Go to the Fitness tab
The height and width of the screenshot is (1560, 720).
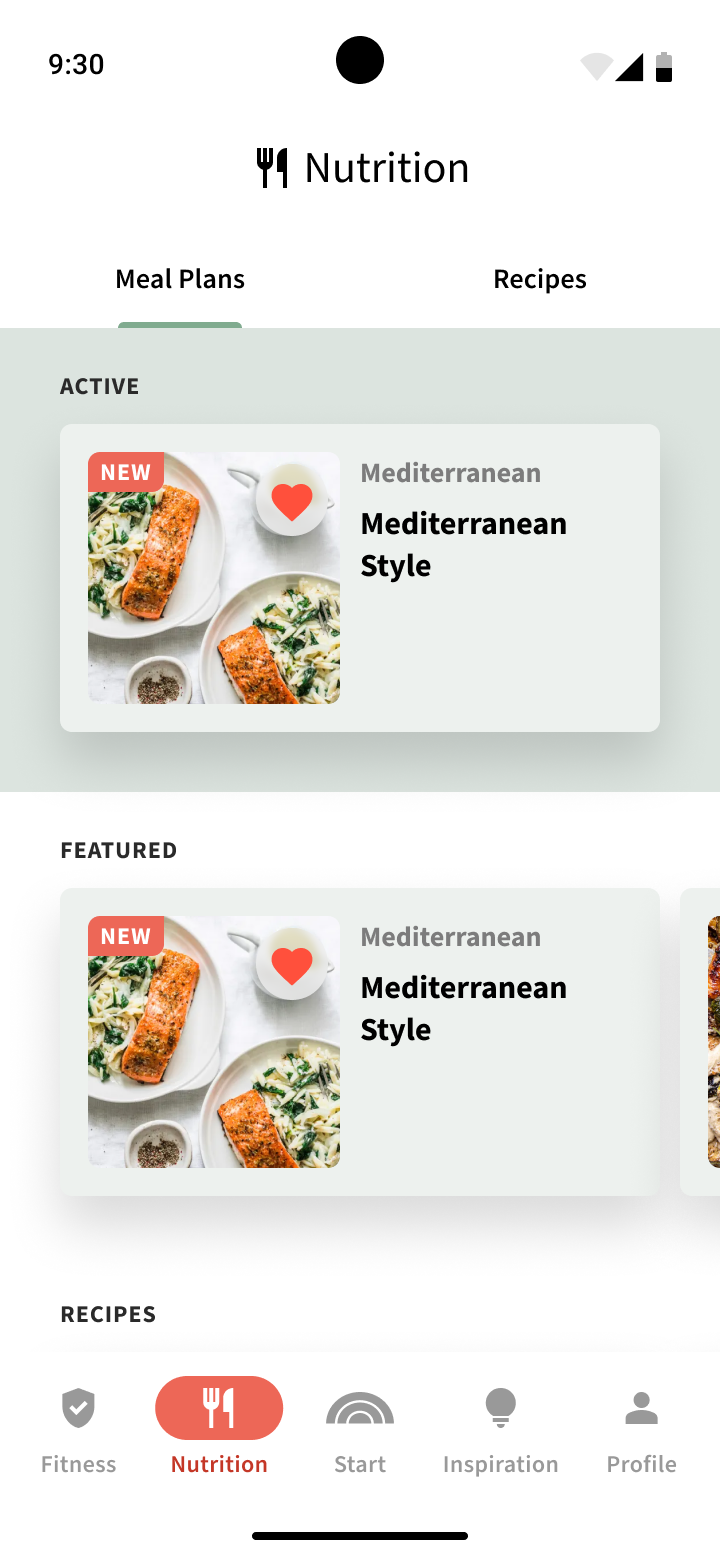click(x=79, y=1430)
